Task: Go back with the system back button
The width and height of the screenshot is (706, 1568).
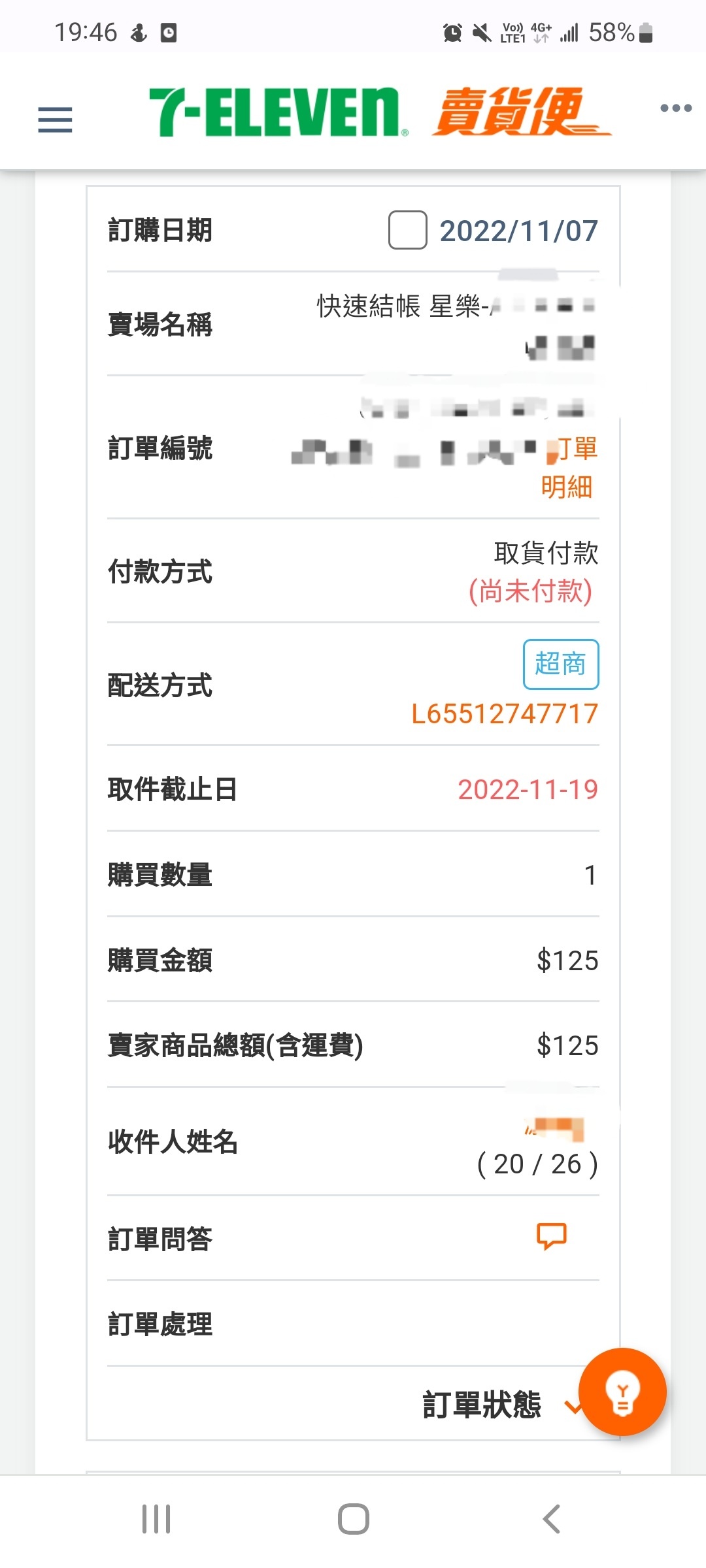Action: pos(551,1519)
